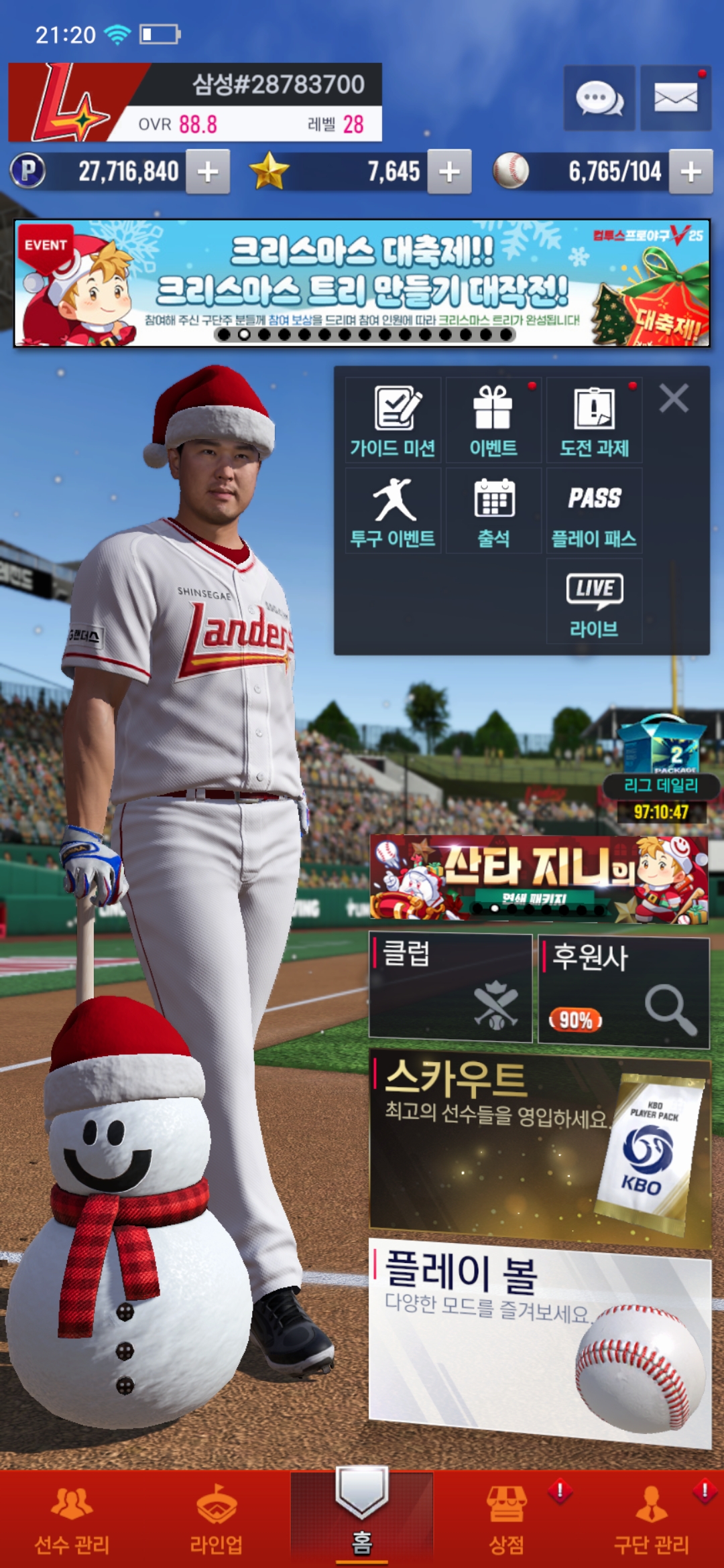Open the mailbox envelope icon
This screenshot has width=724, height=1568.
tap(675, 99)
